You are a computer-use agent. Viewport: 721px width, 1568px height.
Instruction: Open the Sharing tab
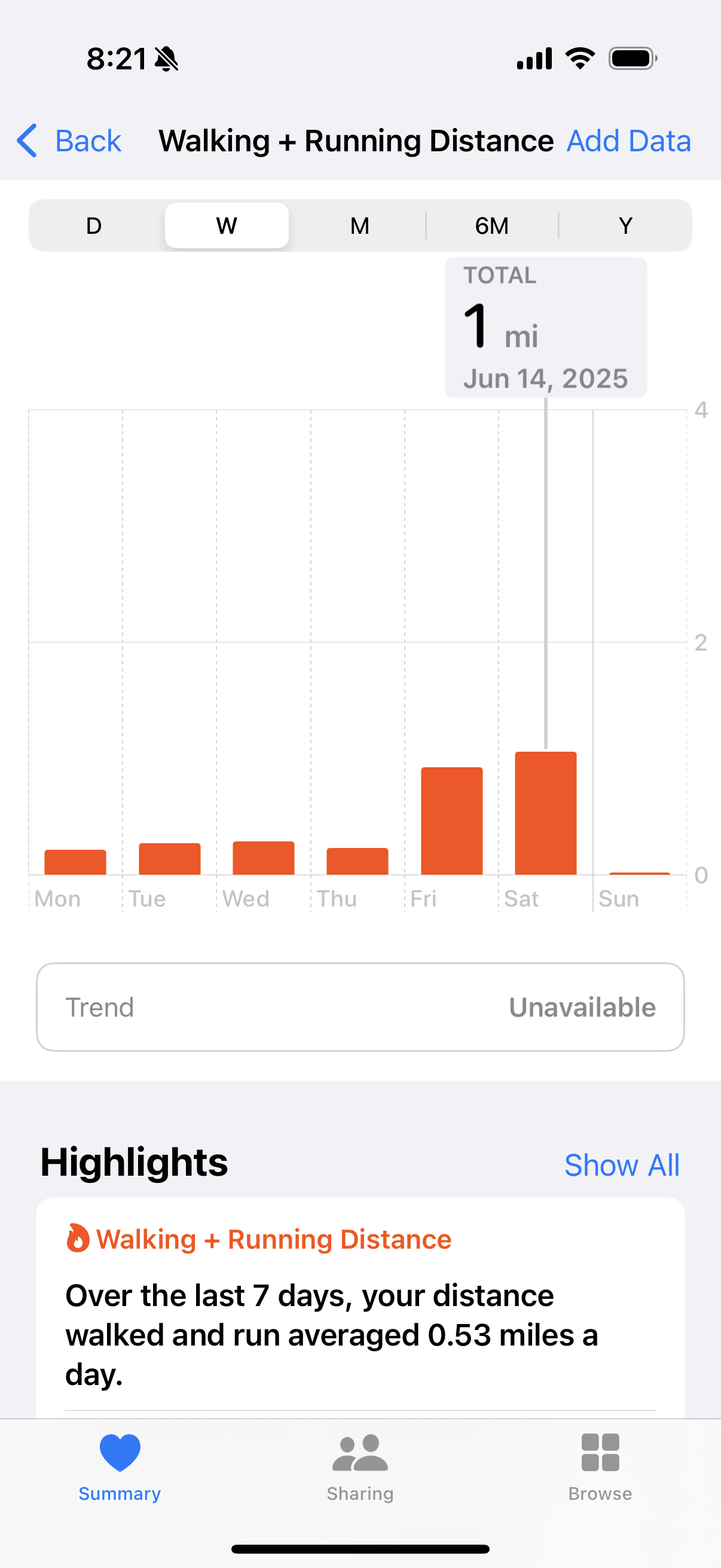(x=360, y=1468)
